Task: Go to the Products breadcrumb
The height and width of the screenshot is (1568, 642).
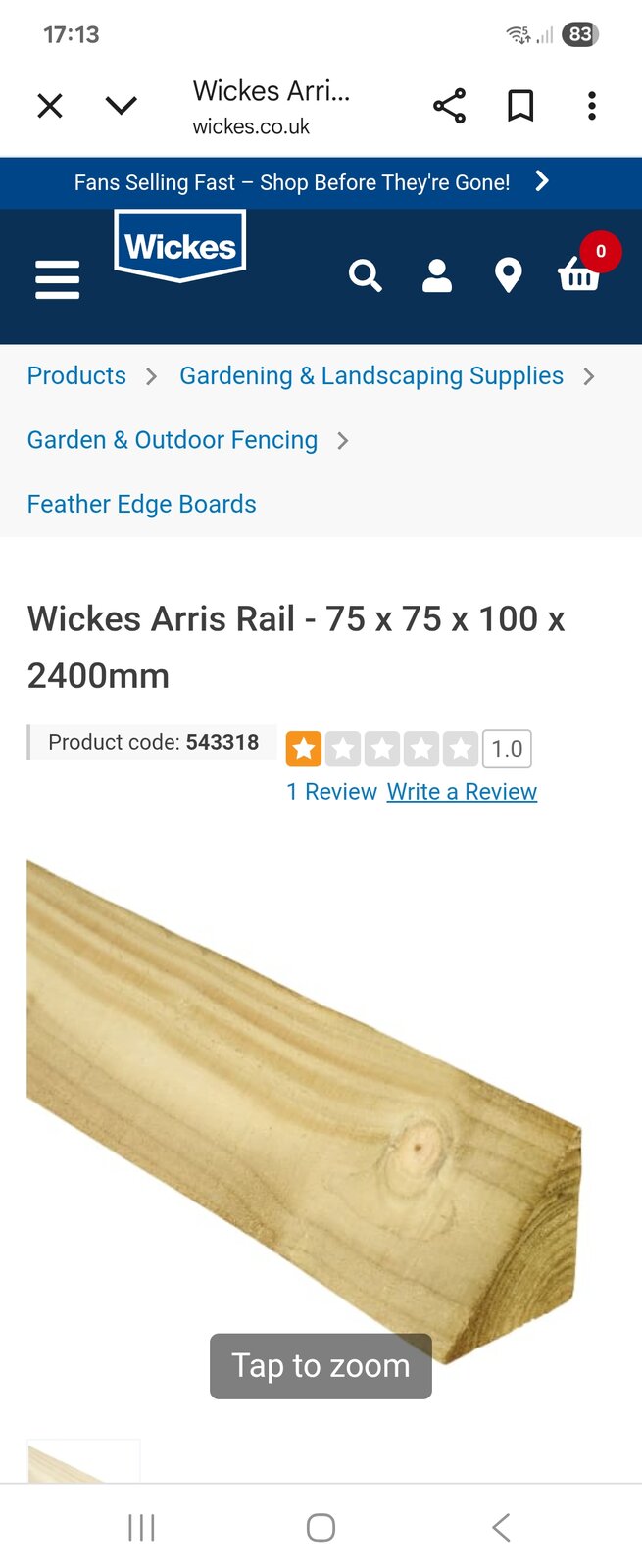Action: [76, 376]
